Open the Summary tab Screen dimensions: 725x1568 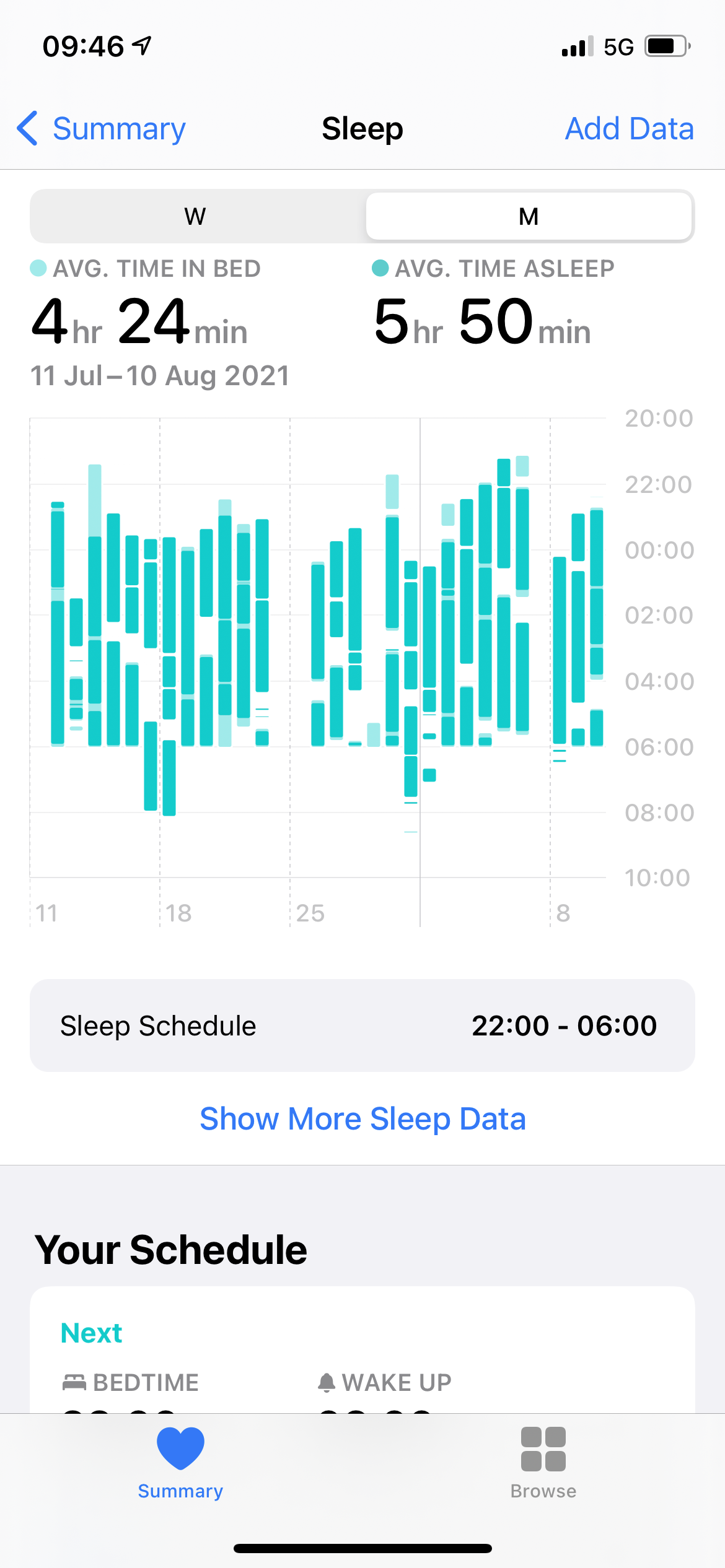coord(180,1463)
